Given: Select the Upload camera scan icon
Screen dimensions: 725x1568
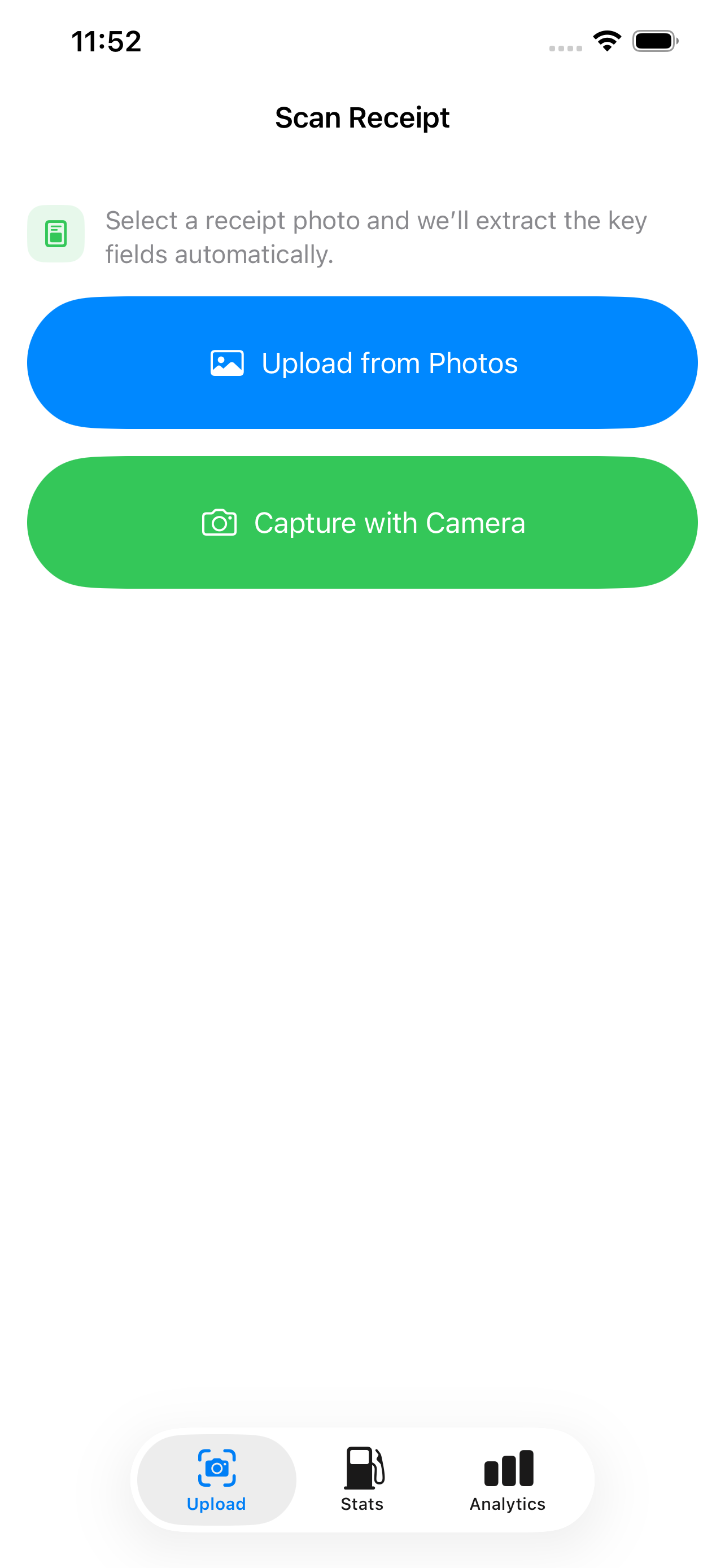Looking at the screenshot, I should [x=216, y=1467].
